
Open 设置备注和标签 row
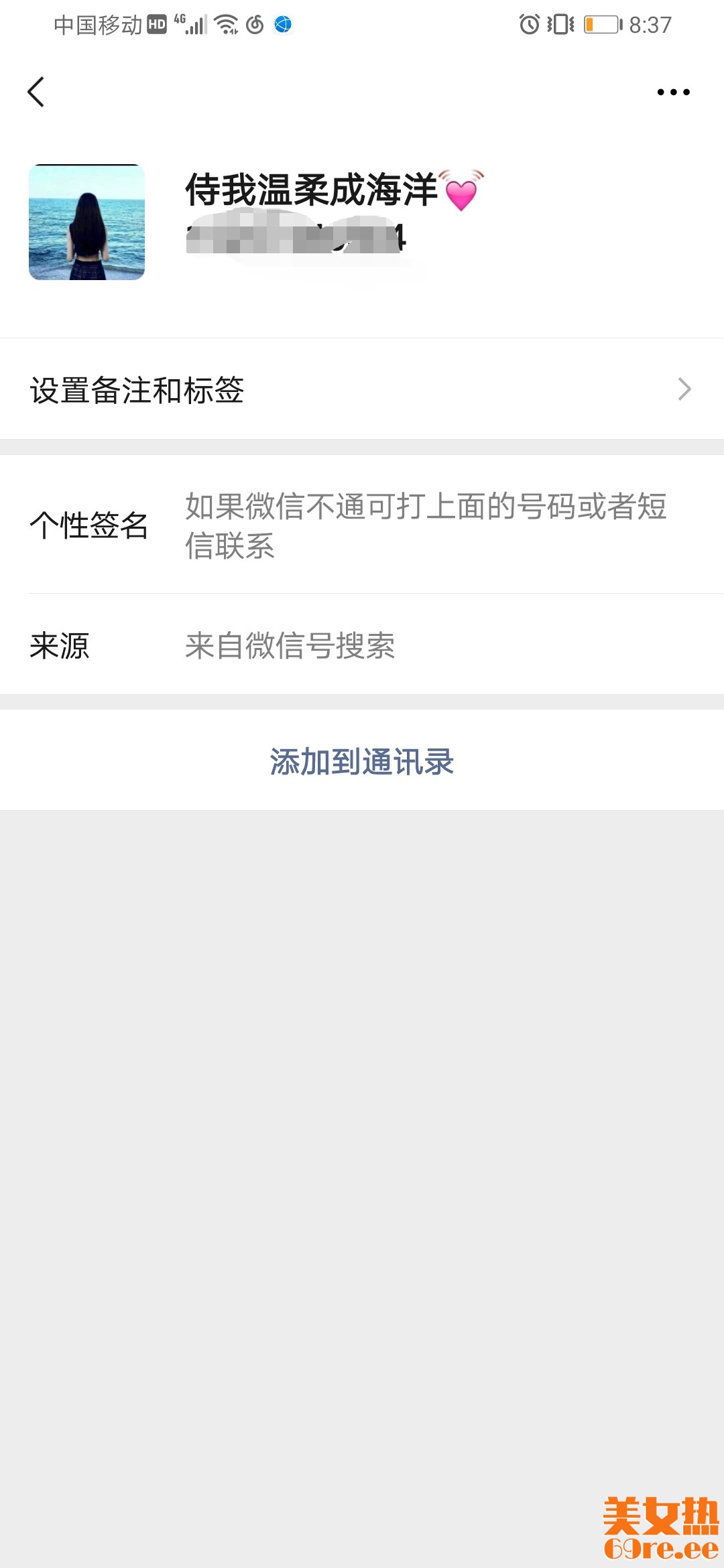[x=362, y=389]
